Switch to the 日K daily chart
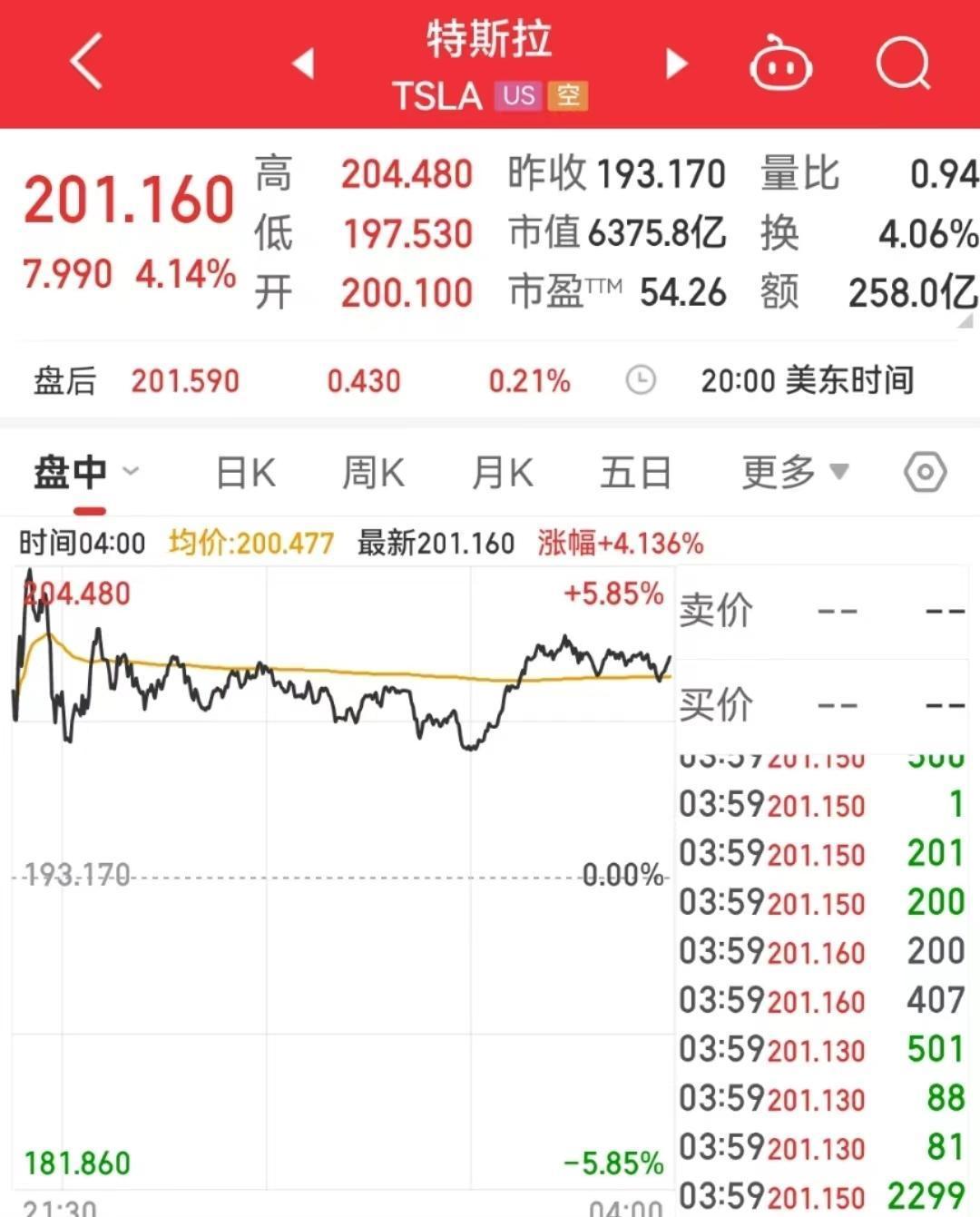The height and width of the screenshot is (1217, 980). coord(246,473)
